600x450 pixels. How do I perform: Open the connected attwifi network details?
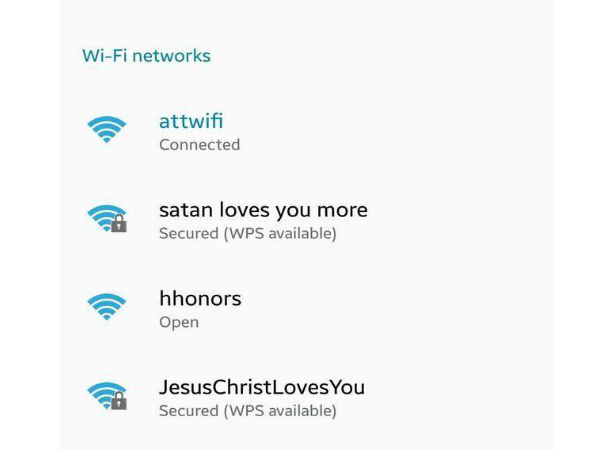[200, 132]
